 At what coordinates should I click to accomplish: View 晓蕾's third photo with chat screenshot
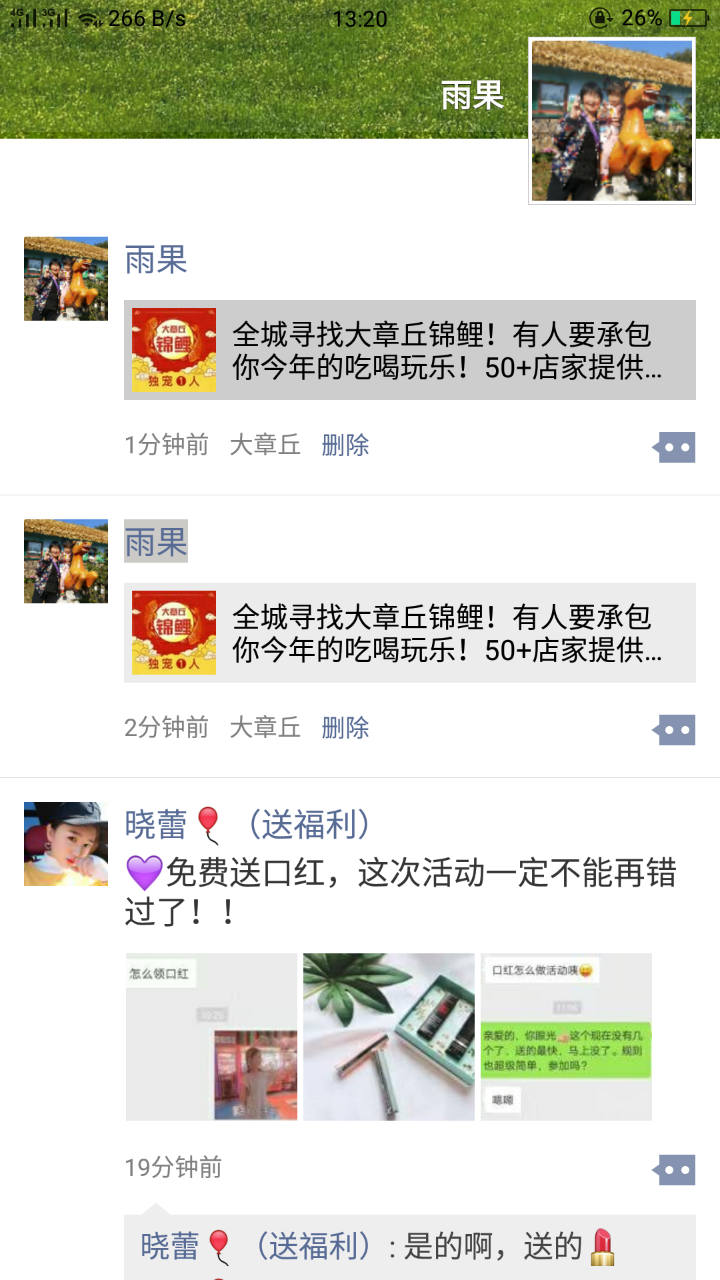[566, 1036]
